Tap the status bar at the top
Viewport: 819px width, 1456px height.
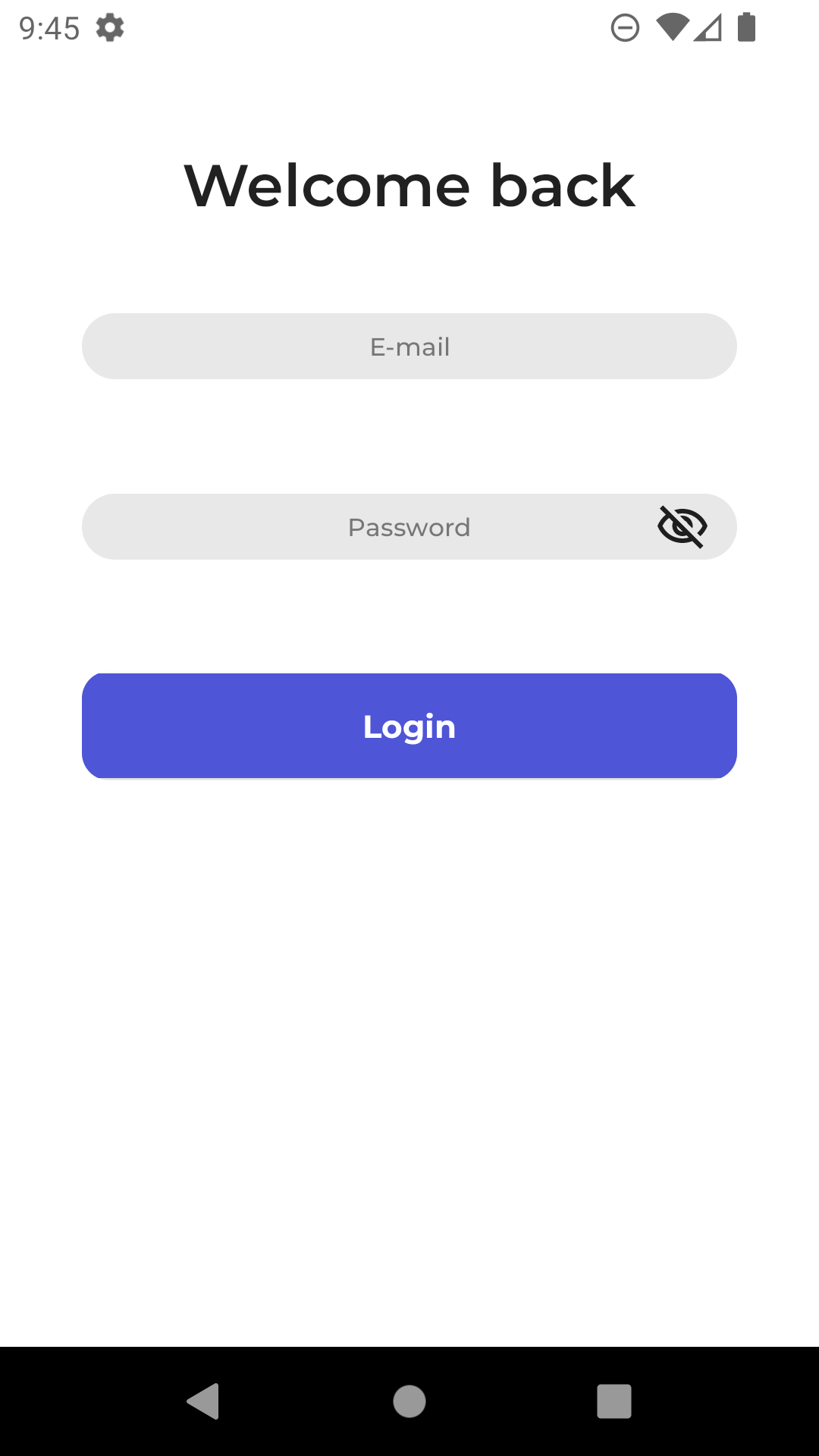[409, 28]
